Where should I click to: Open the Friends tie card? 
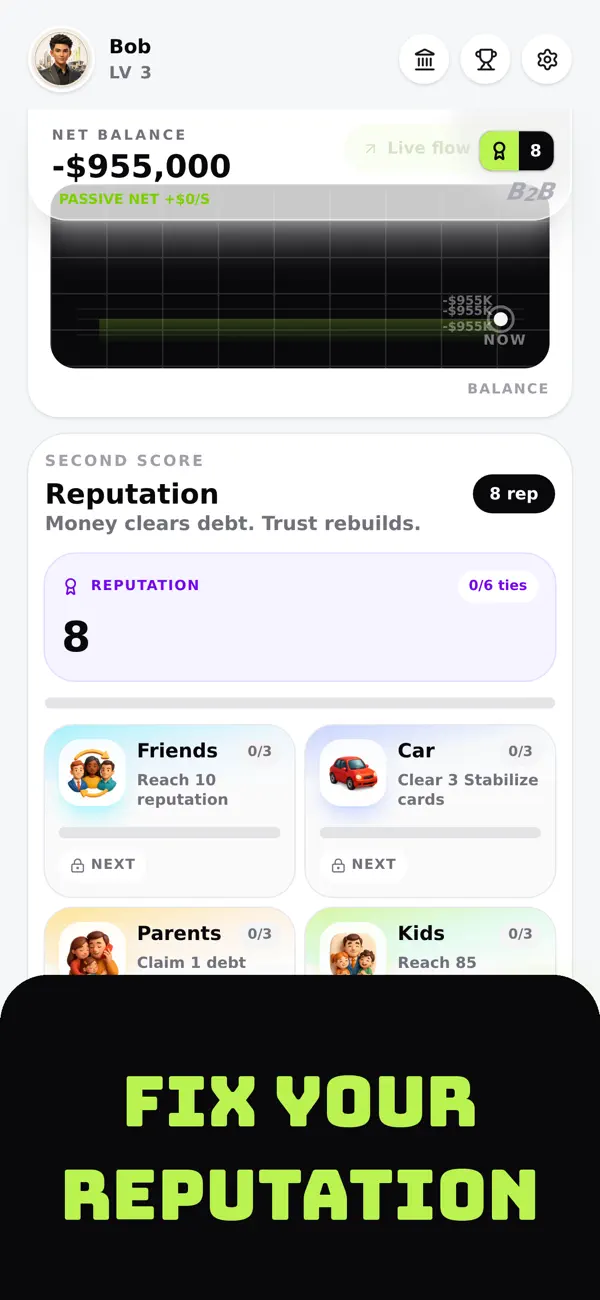click(169, 811)
